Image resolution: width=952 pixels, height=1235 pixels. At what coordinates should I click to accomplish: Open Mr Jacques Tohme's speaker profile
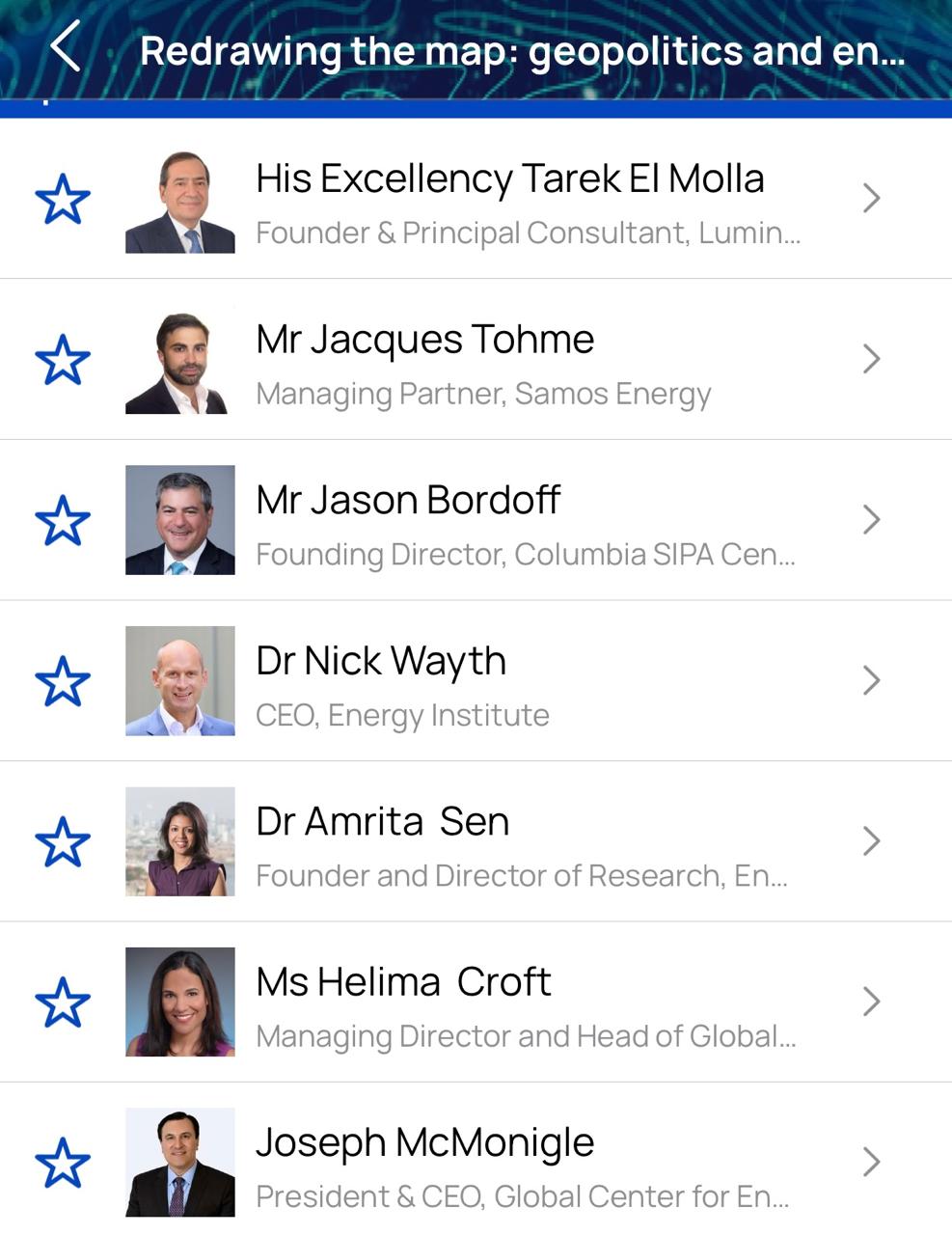(x=521, y=360)
